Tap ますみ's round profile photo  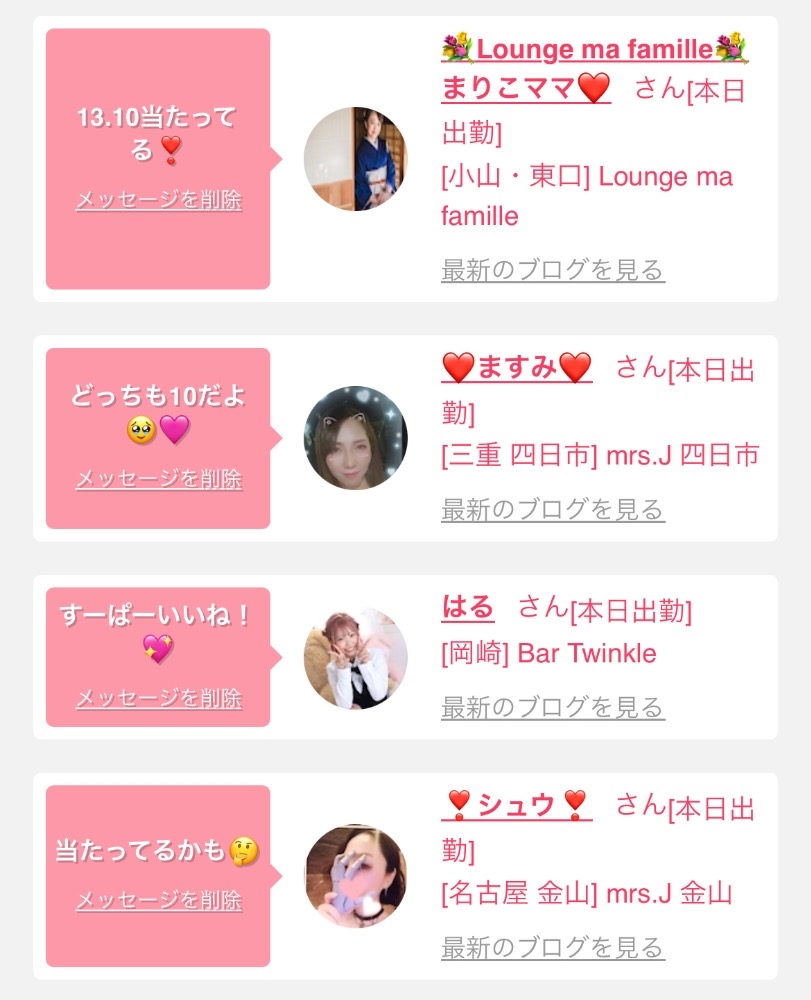coord(356,438)
